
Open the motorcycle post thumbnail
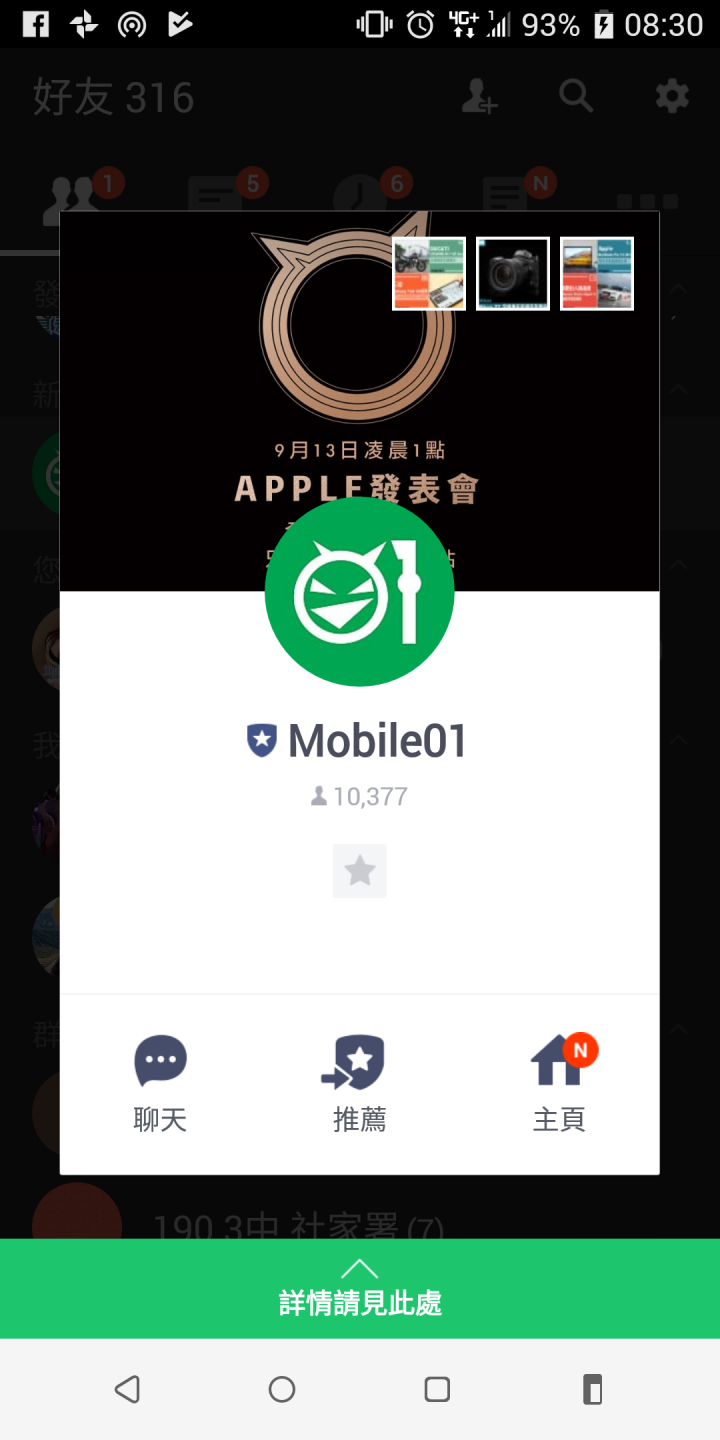pyautogui.click(x=429, y=274)
